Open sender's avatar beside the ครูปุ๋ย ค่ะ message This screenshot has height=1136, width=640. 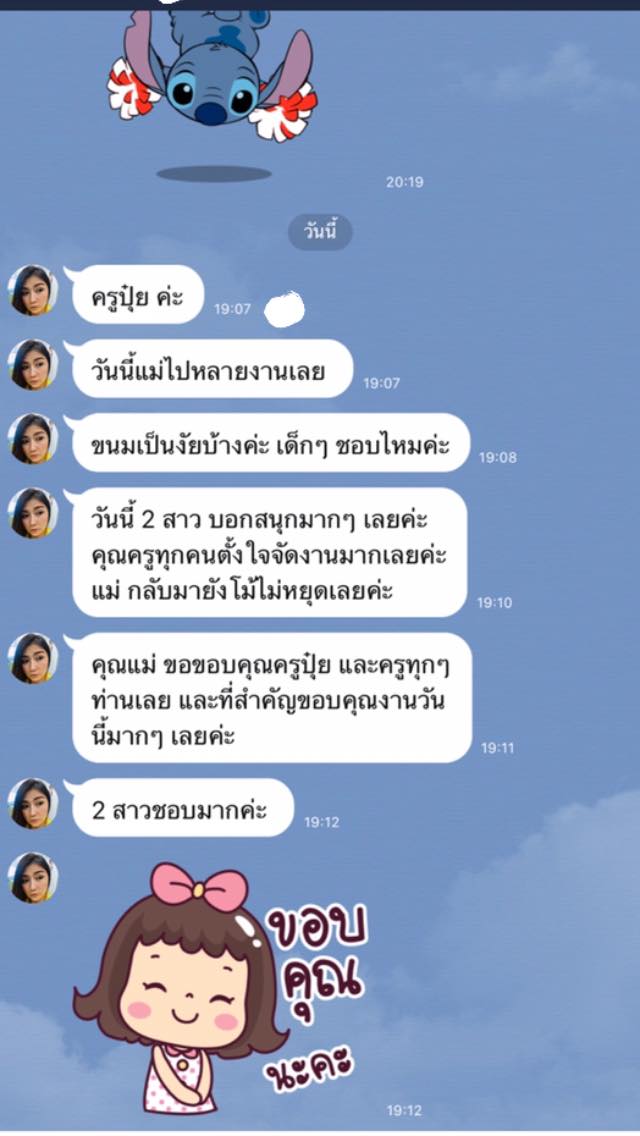[33, 291]
